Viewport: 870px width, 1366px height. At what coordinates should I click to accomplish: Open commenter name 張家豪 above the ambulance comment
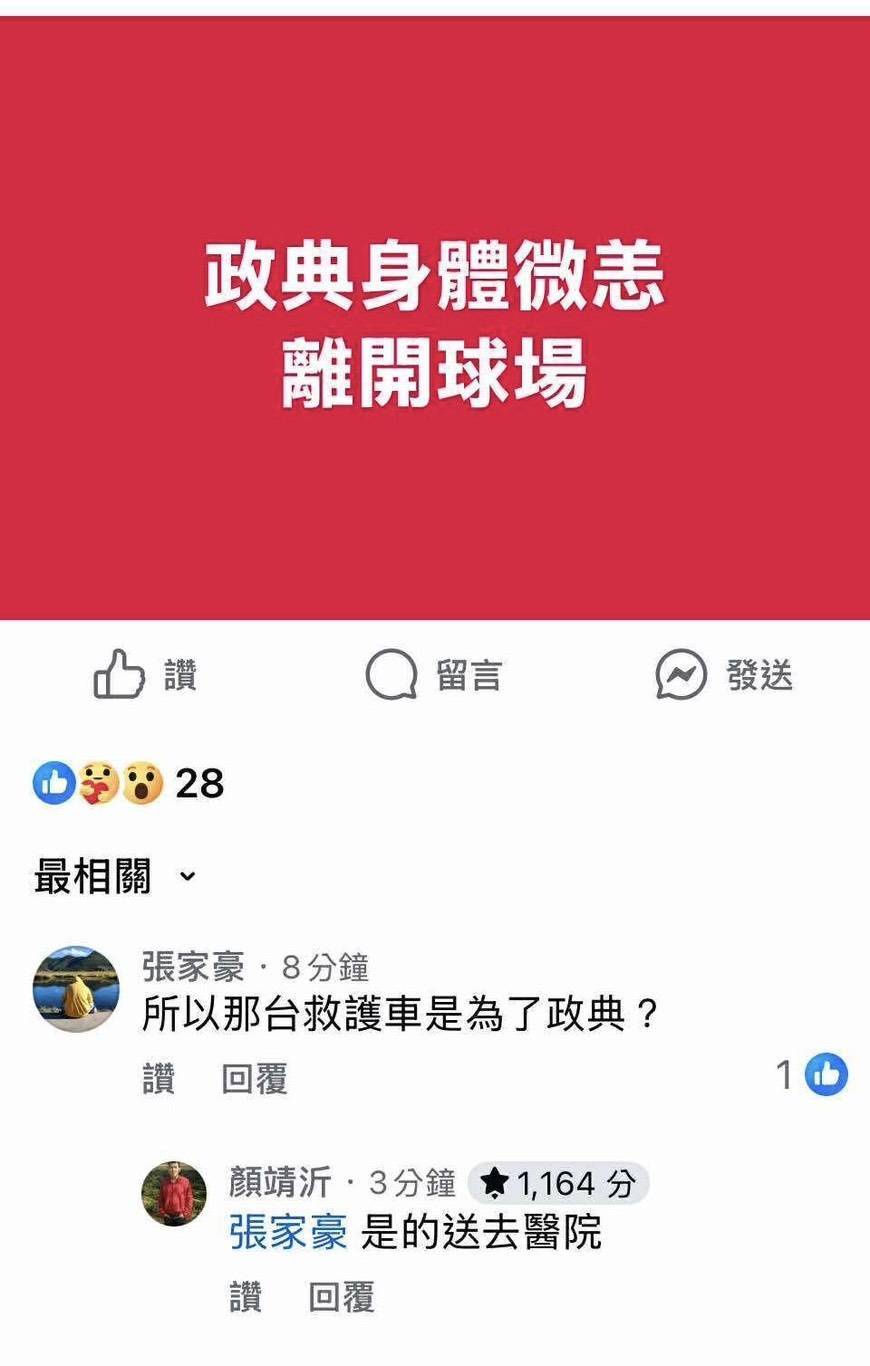(x=193, y=967)
